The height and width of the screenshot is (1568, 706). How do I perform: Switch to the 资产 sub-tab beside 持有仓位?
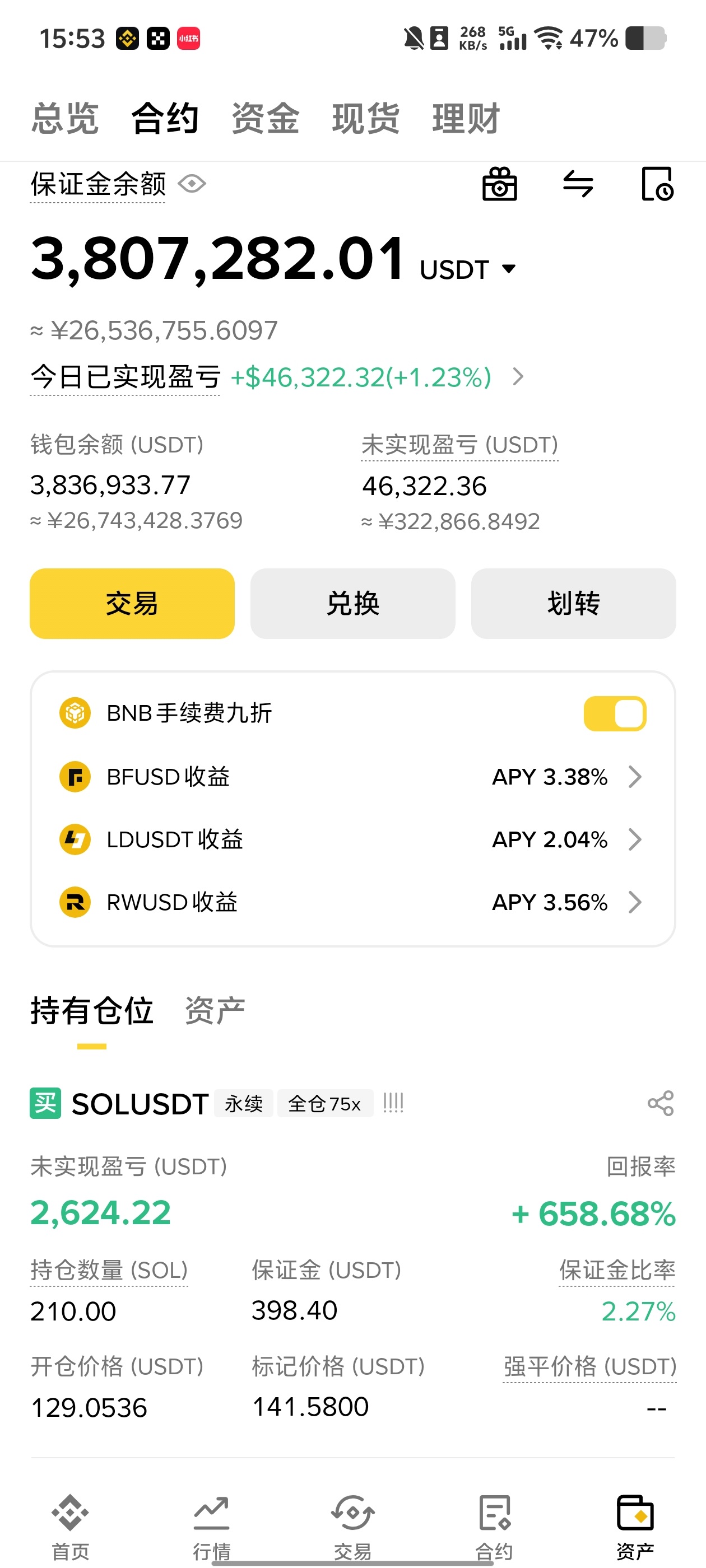[x=215, y=1011]
